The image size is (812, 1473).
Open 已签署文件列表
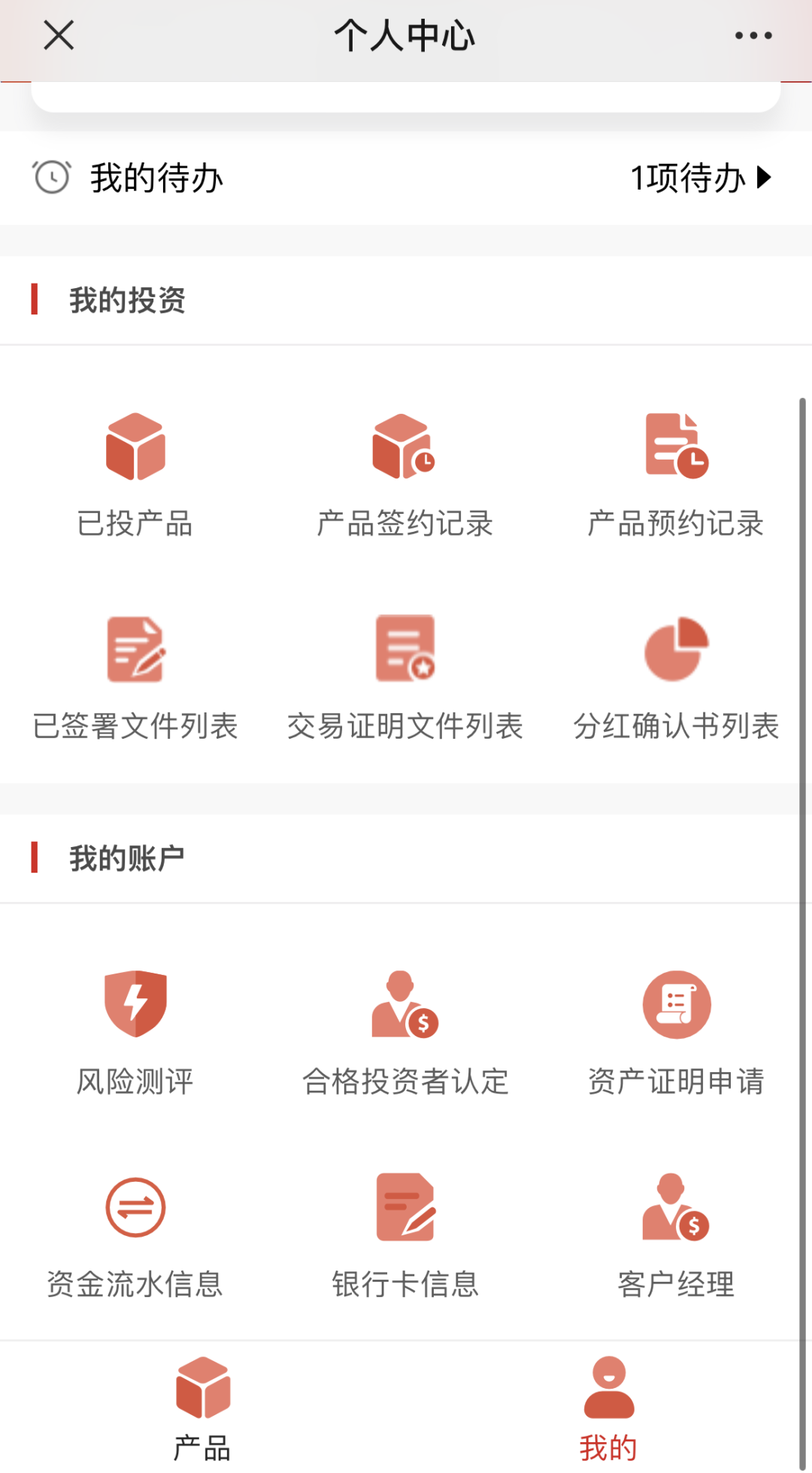135,679
